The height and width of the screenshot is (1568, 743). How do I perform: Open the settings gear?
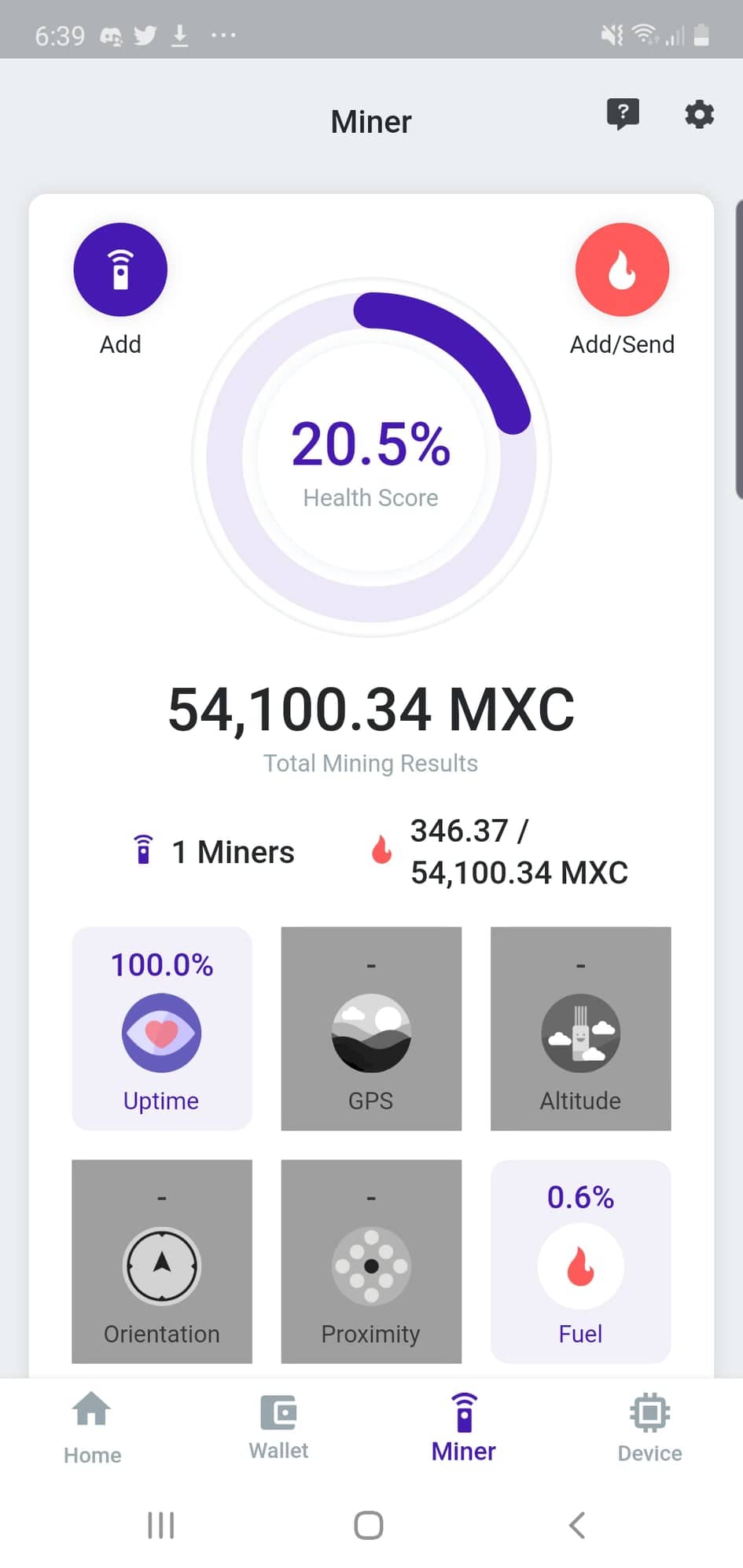click(699, 115)
